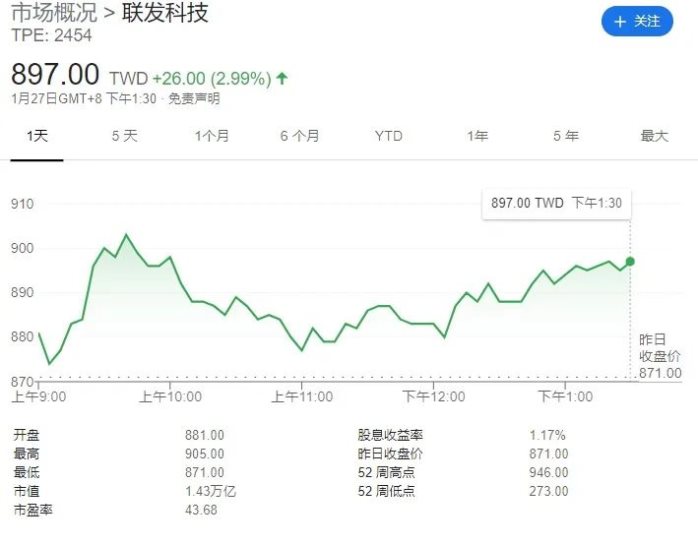Screen dimensions: 698x545
Task: Open the 5 年 chart tab
Action: point(566,136)
